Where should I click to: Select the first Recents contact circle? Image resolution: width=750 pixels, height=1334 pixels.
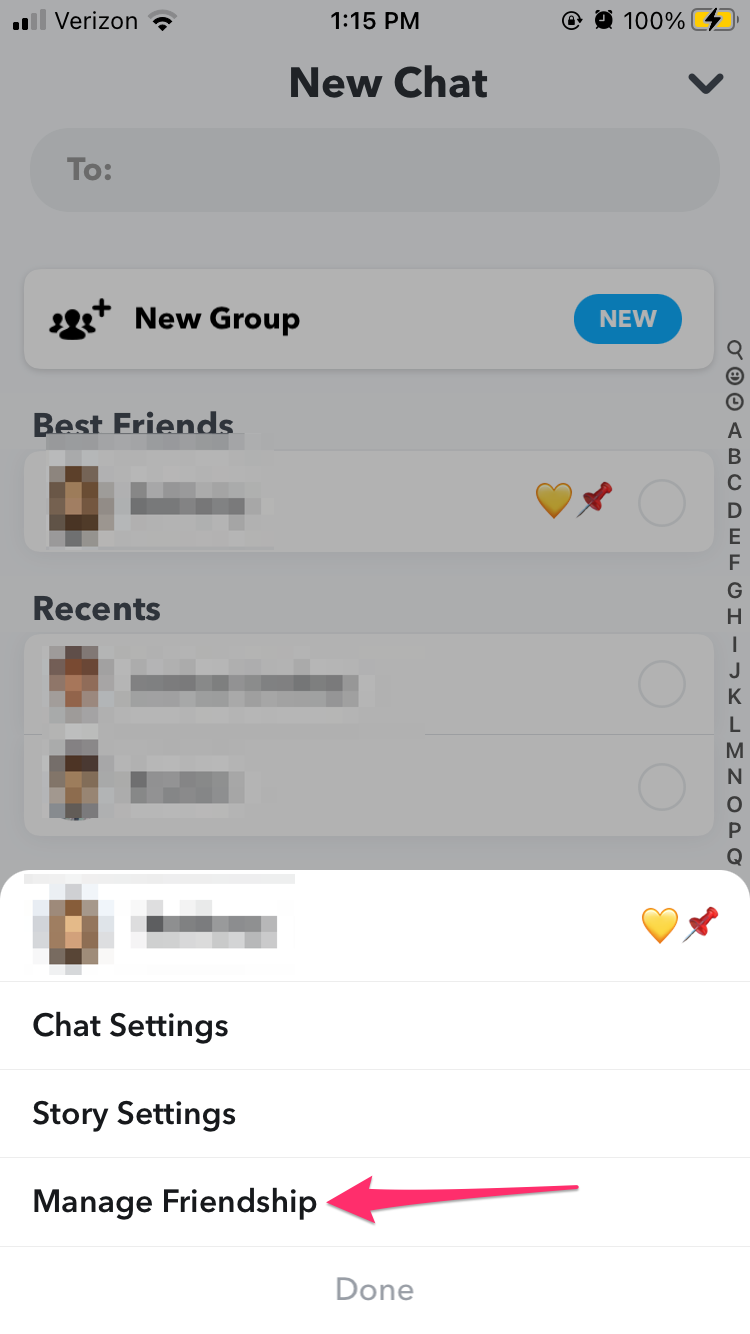click(x=661, y=684)
